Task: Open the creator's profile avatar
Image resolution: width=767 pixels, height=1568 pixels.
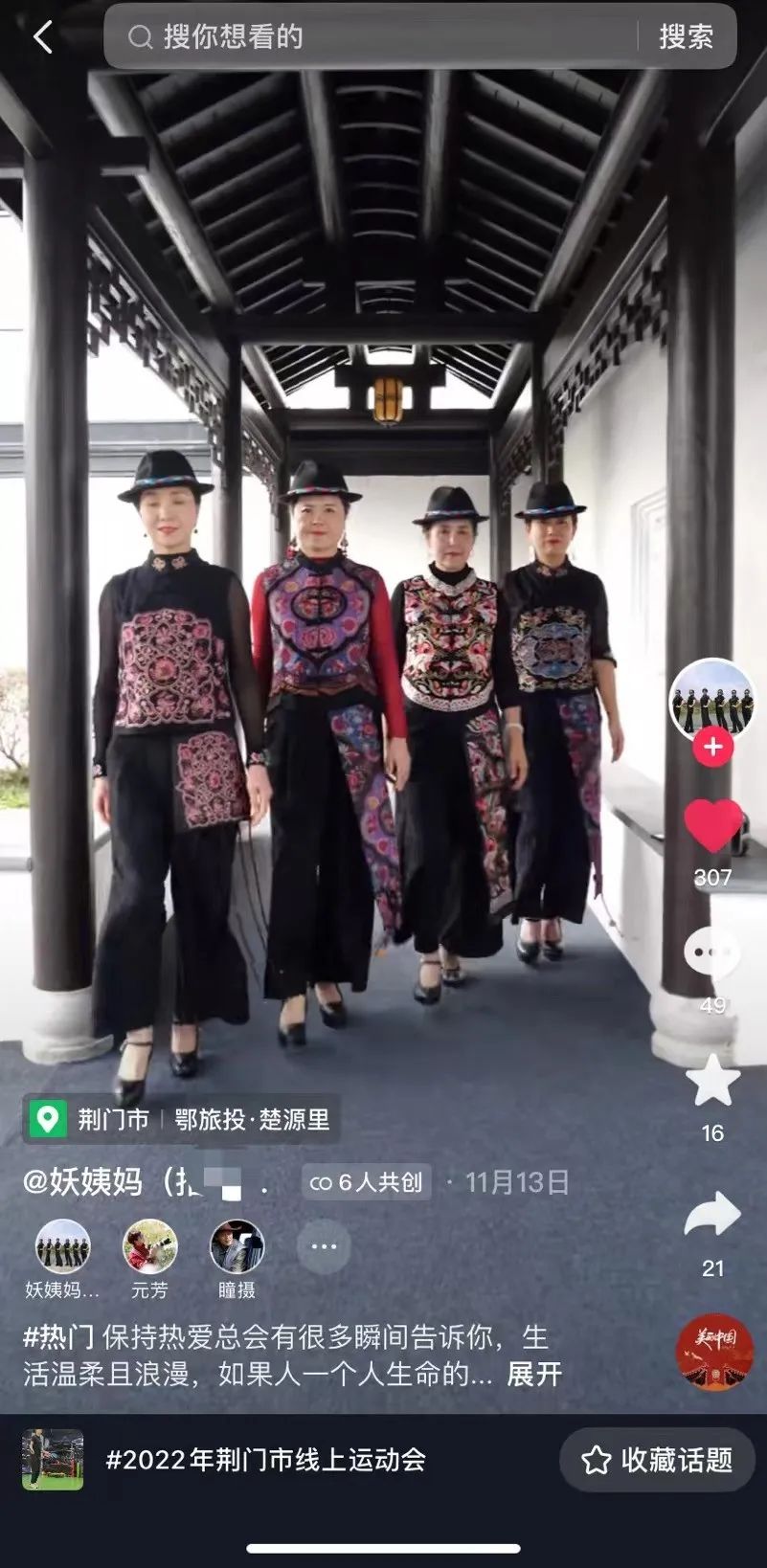Action: click(x=711, y=699)
